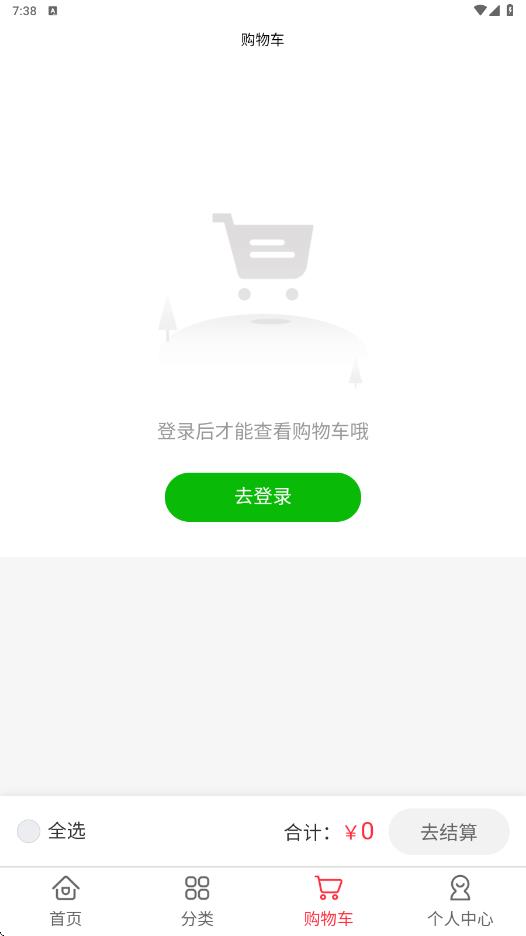Open the 个人中心 profile tab
The width and height of the screenshot is (526, 936).
pos(460,901)
